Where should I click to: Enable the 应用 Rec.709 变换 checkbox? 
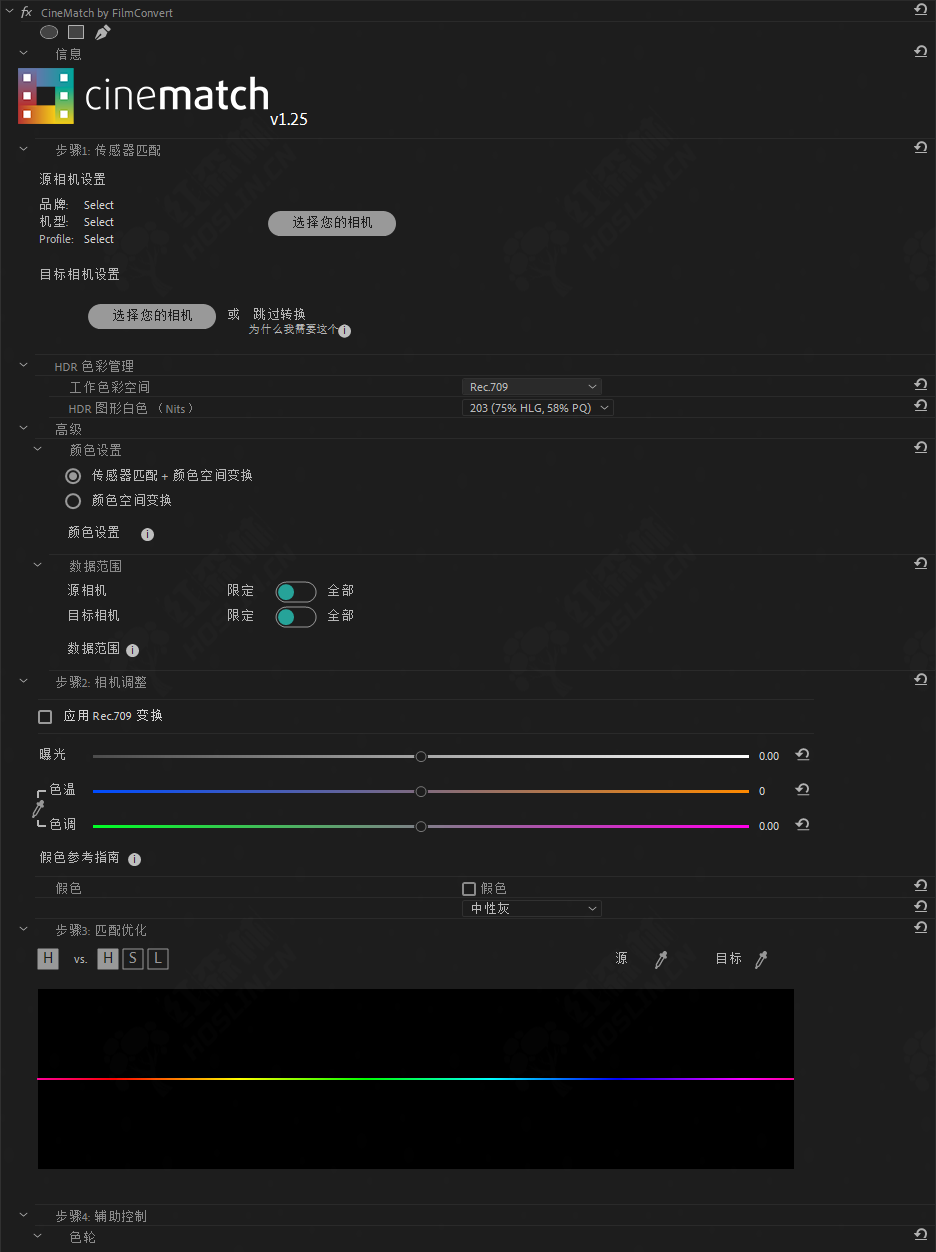[45, 717]
